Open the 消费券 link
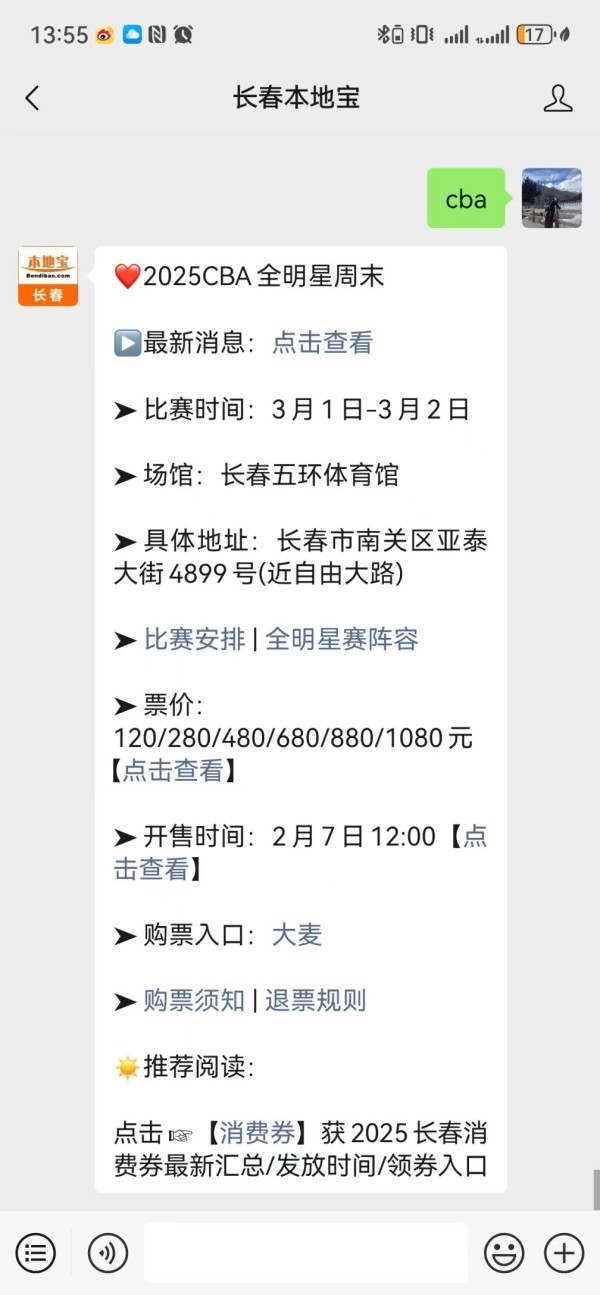 [258, 1133]
